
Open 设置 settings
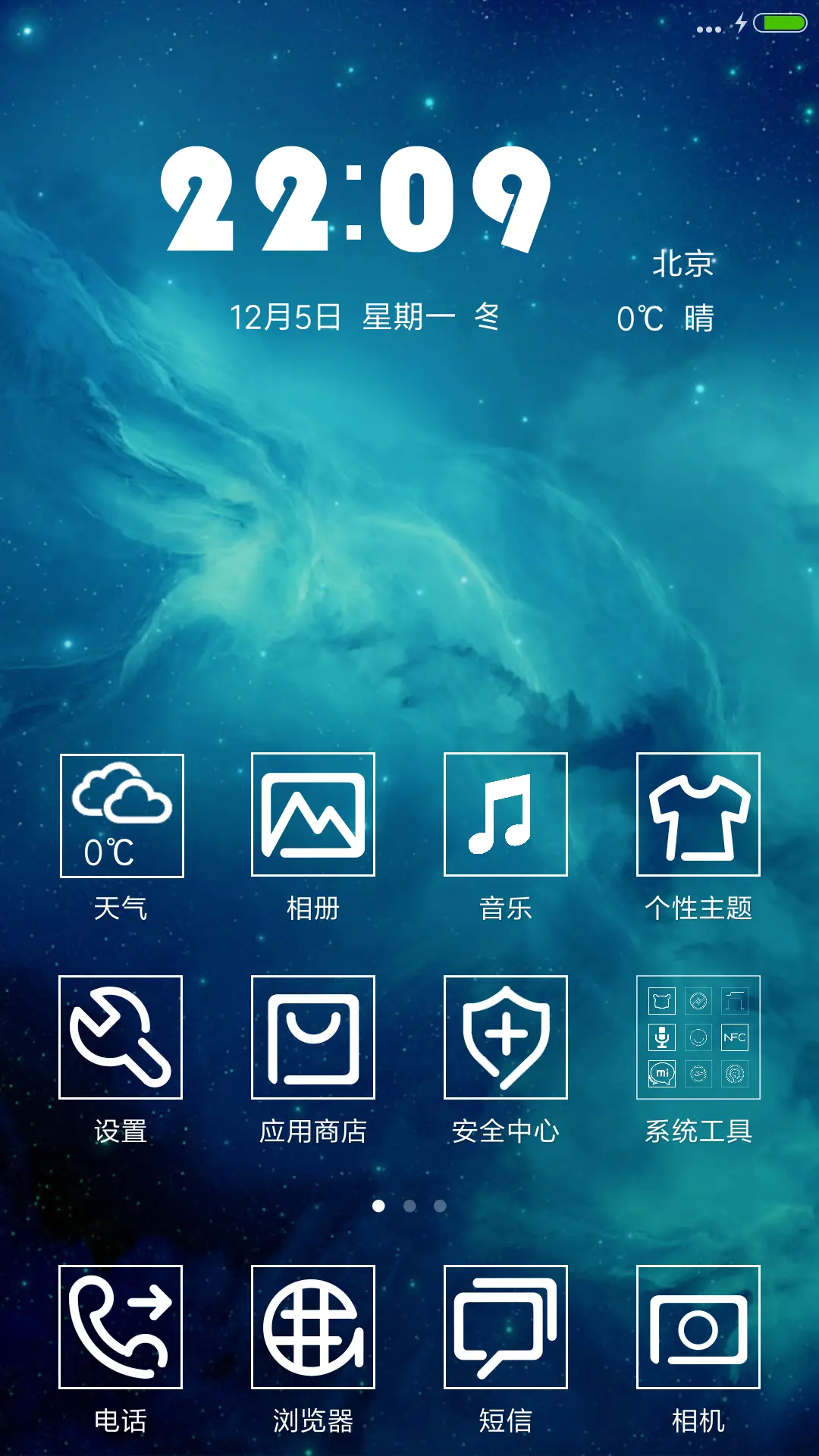[121, 1037]
